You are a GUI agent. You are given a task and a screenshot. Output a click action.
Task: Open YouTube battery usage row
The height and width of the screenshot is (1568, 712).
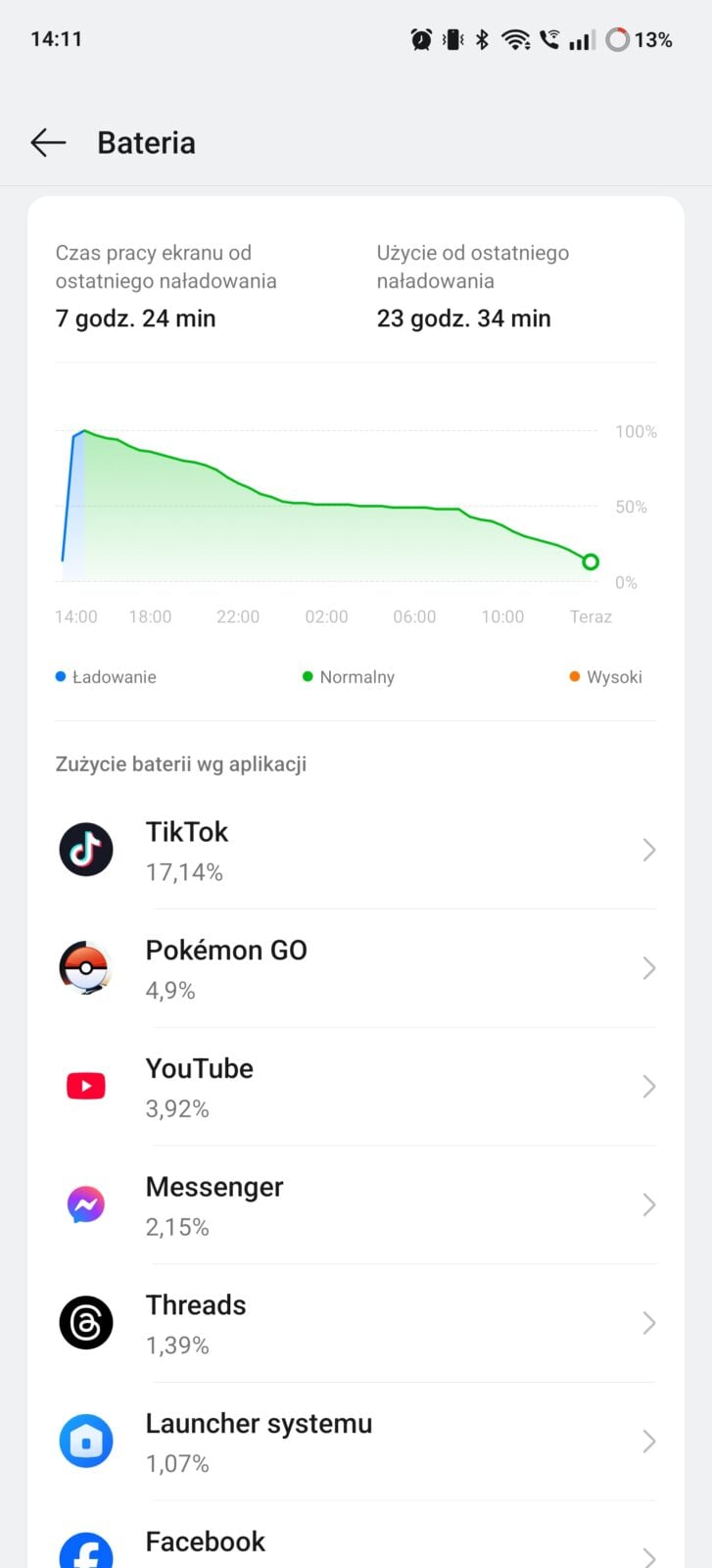(355, 1087)
